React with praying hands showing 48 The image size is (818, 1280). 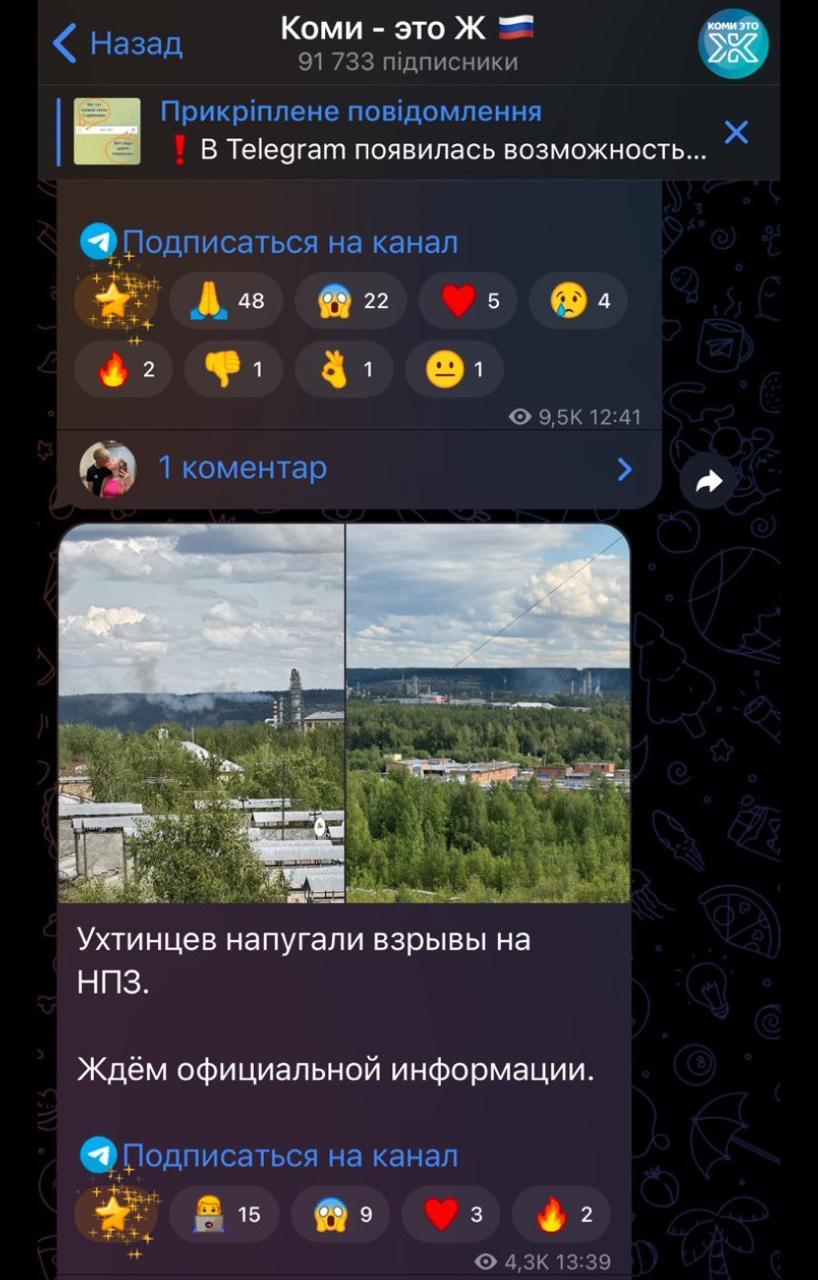pos(226,300)
